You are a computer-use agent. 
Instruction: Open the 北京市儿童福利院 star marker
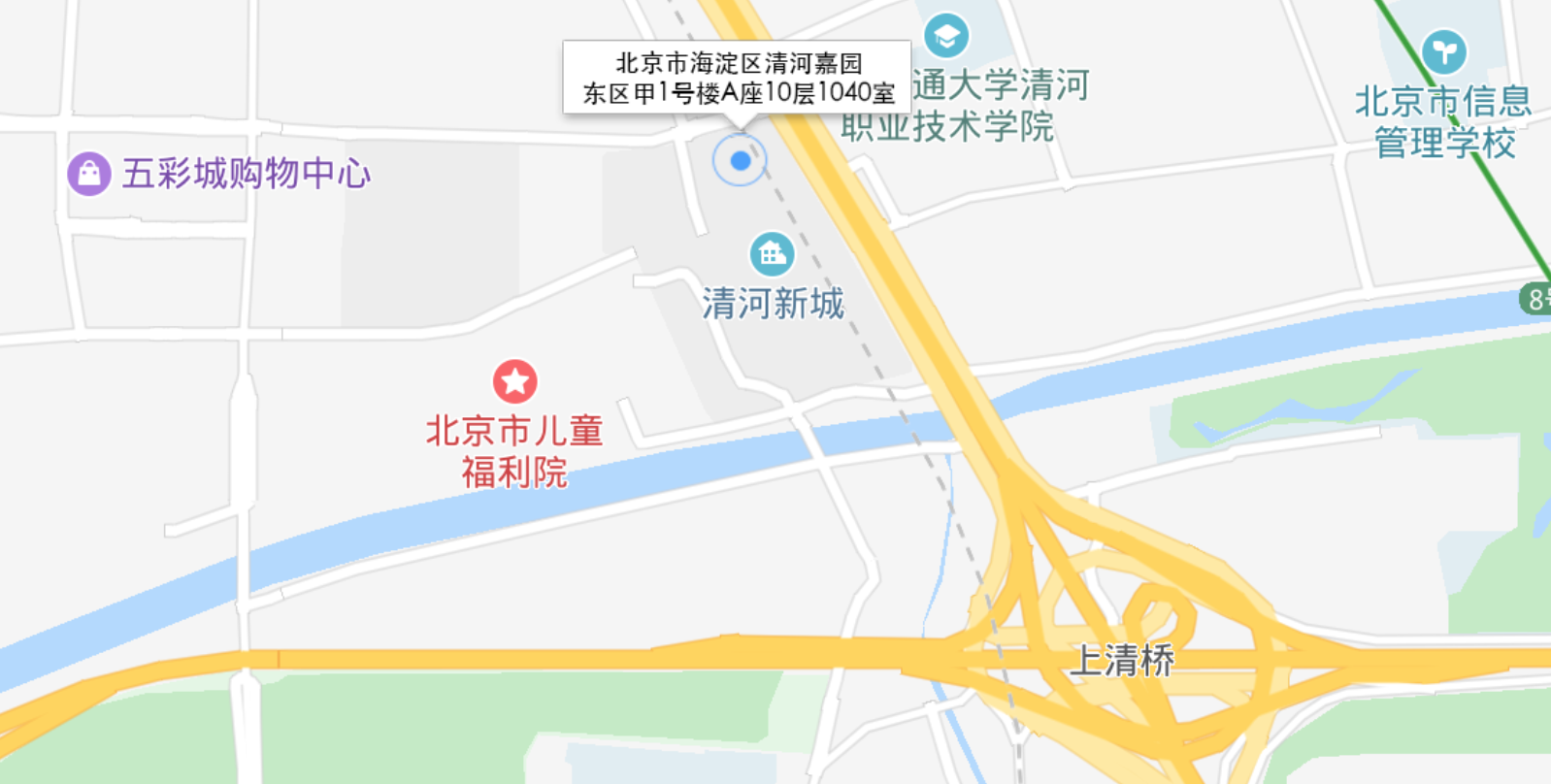515,381
